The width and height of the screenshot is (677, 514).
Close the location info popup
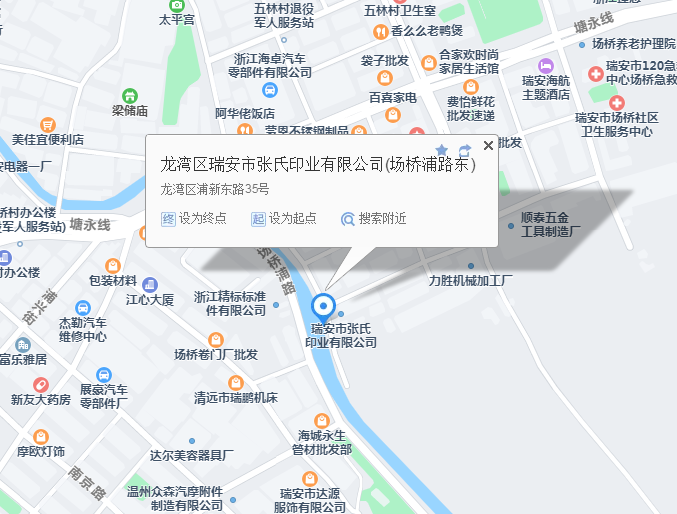[x=488, y=145]
